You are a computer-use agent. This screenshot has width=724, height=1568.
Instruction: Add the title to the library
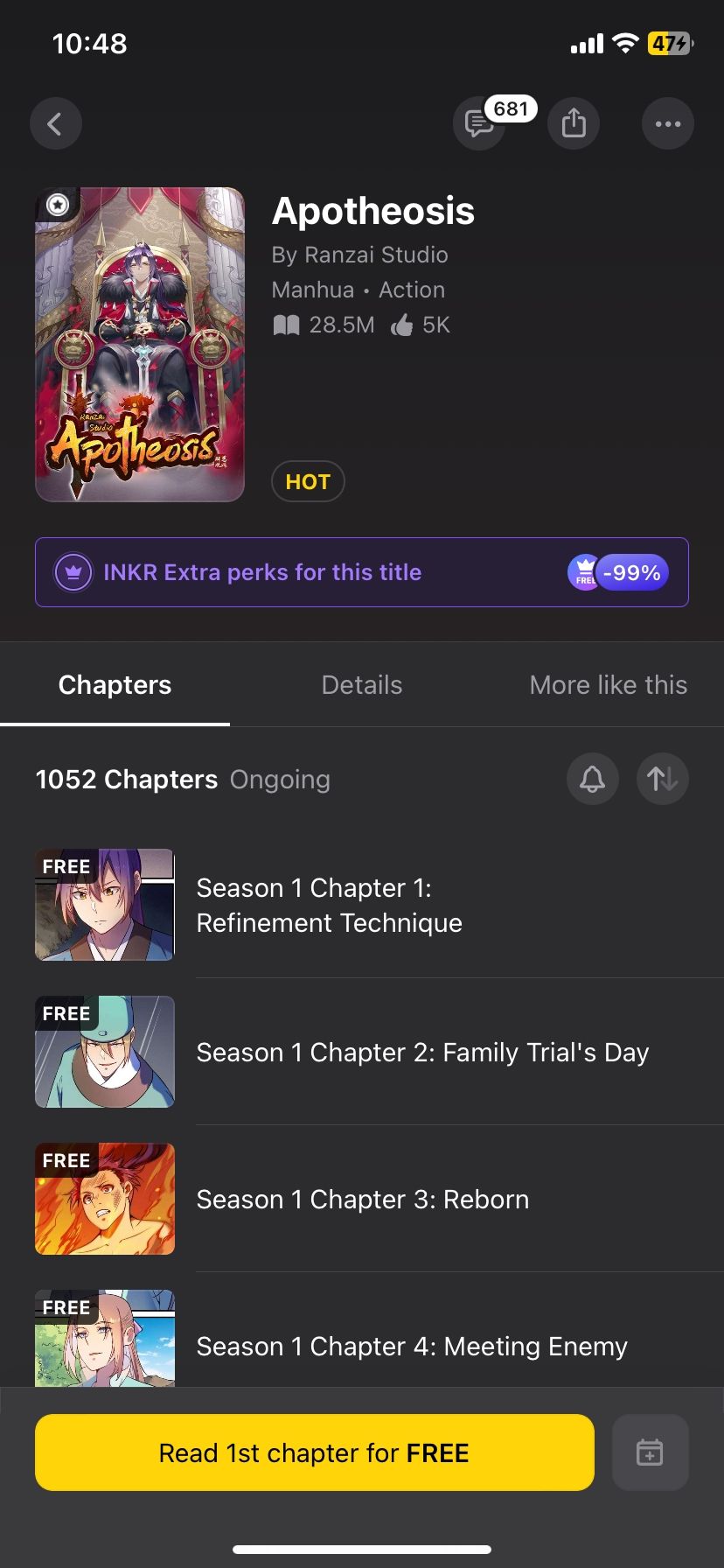click(650, 1452)
